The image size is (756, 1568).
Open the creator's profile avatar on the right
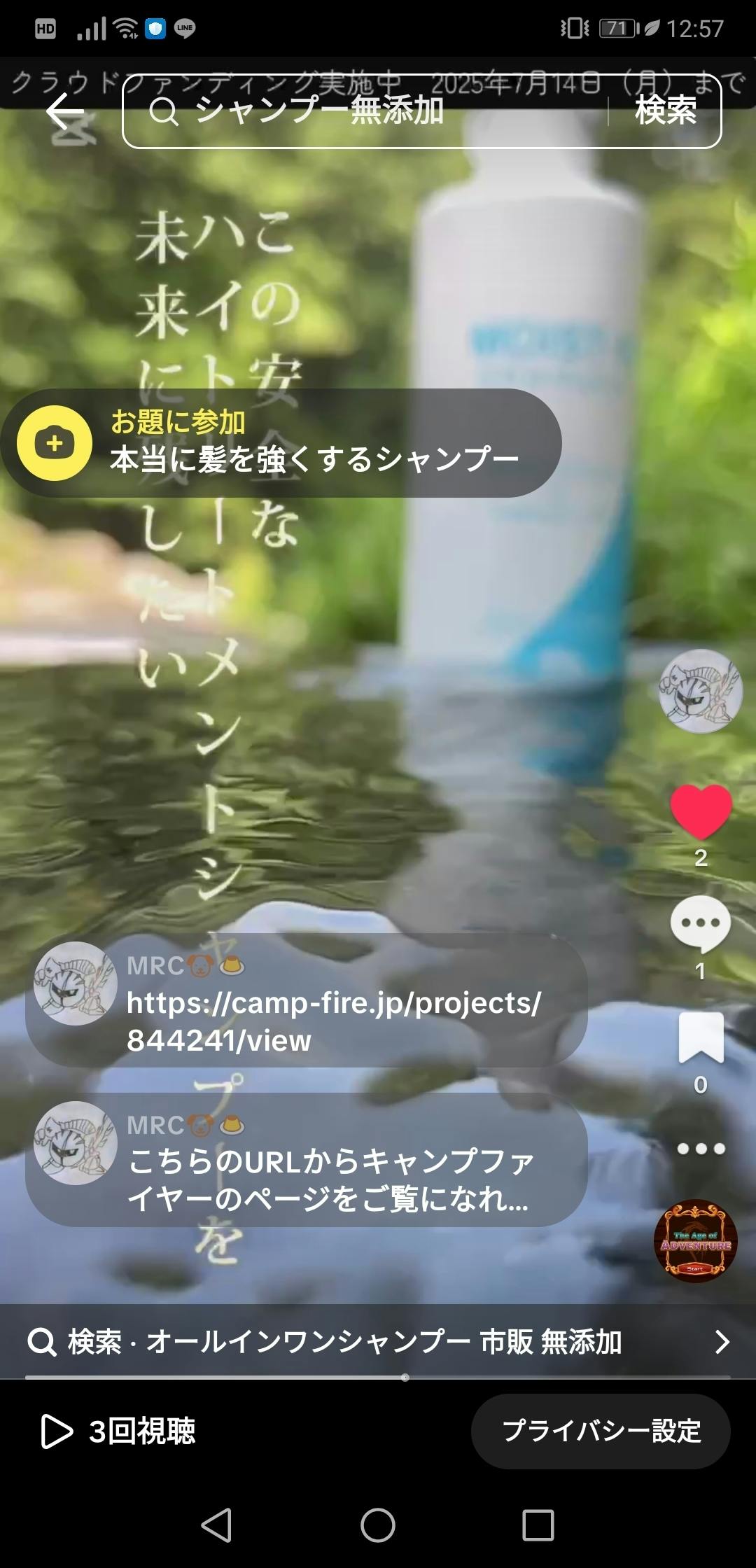[701, 691]
